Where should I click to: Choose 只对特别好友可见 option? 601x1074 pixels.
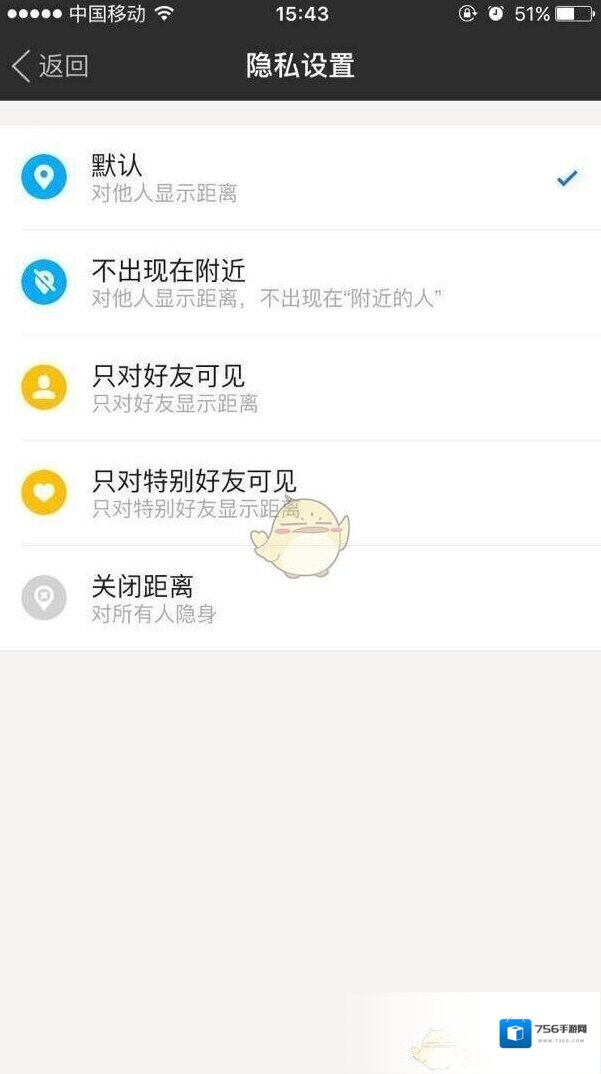(300, 493)
